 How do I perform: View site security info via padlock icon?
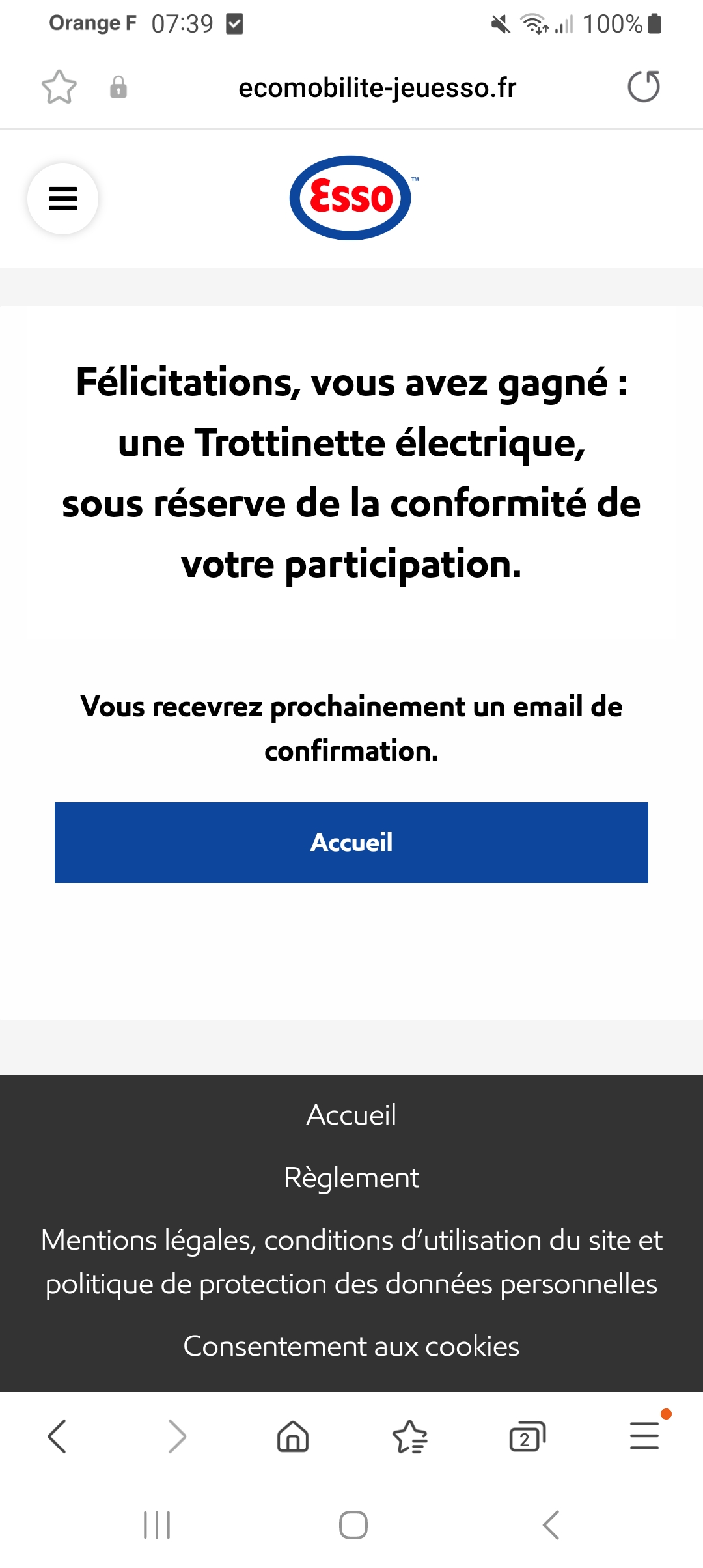118,87
